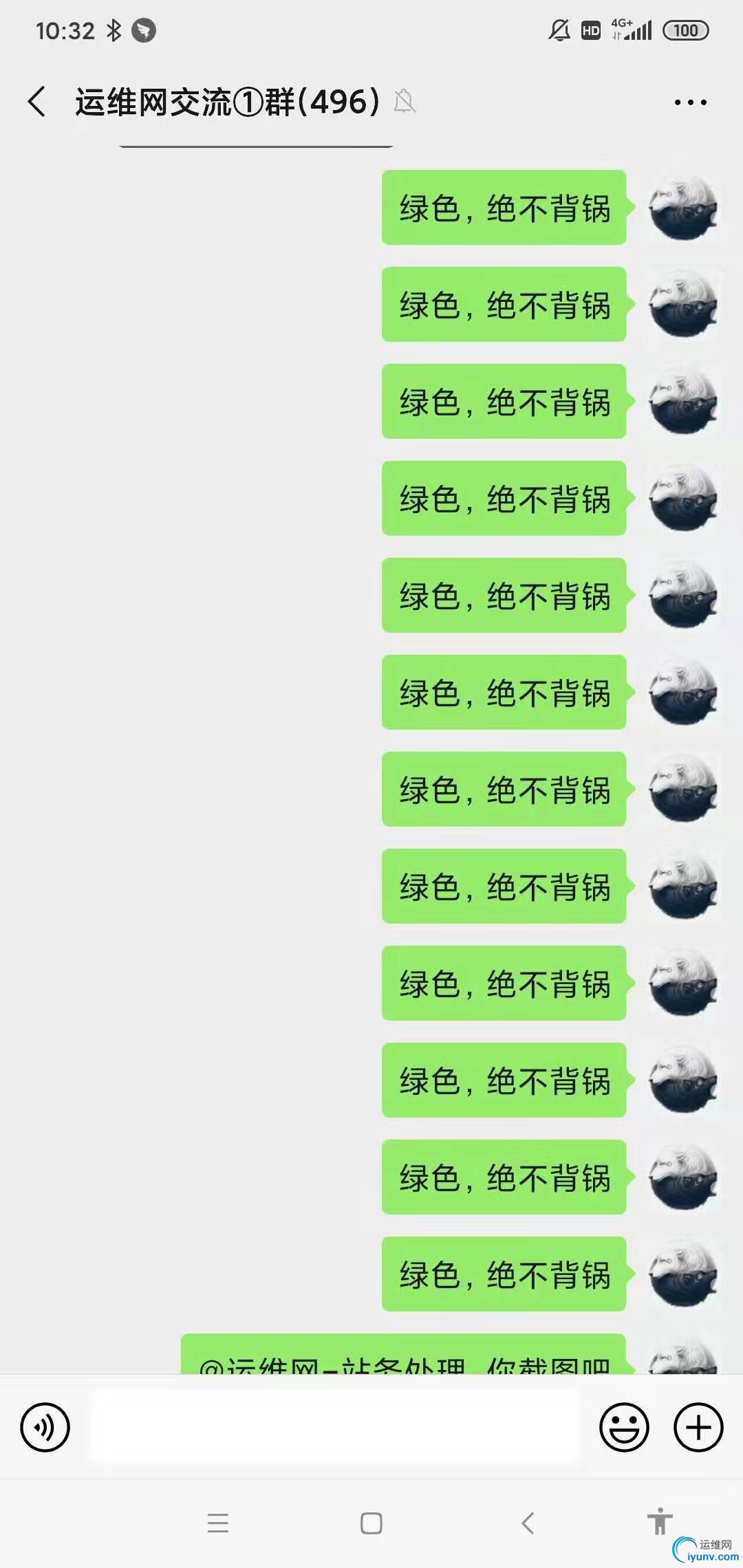Switch to voice message input
Image resolution: width=743 pixels, height=1568 pixels.
(45, 1427)
